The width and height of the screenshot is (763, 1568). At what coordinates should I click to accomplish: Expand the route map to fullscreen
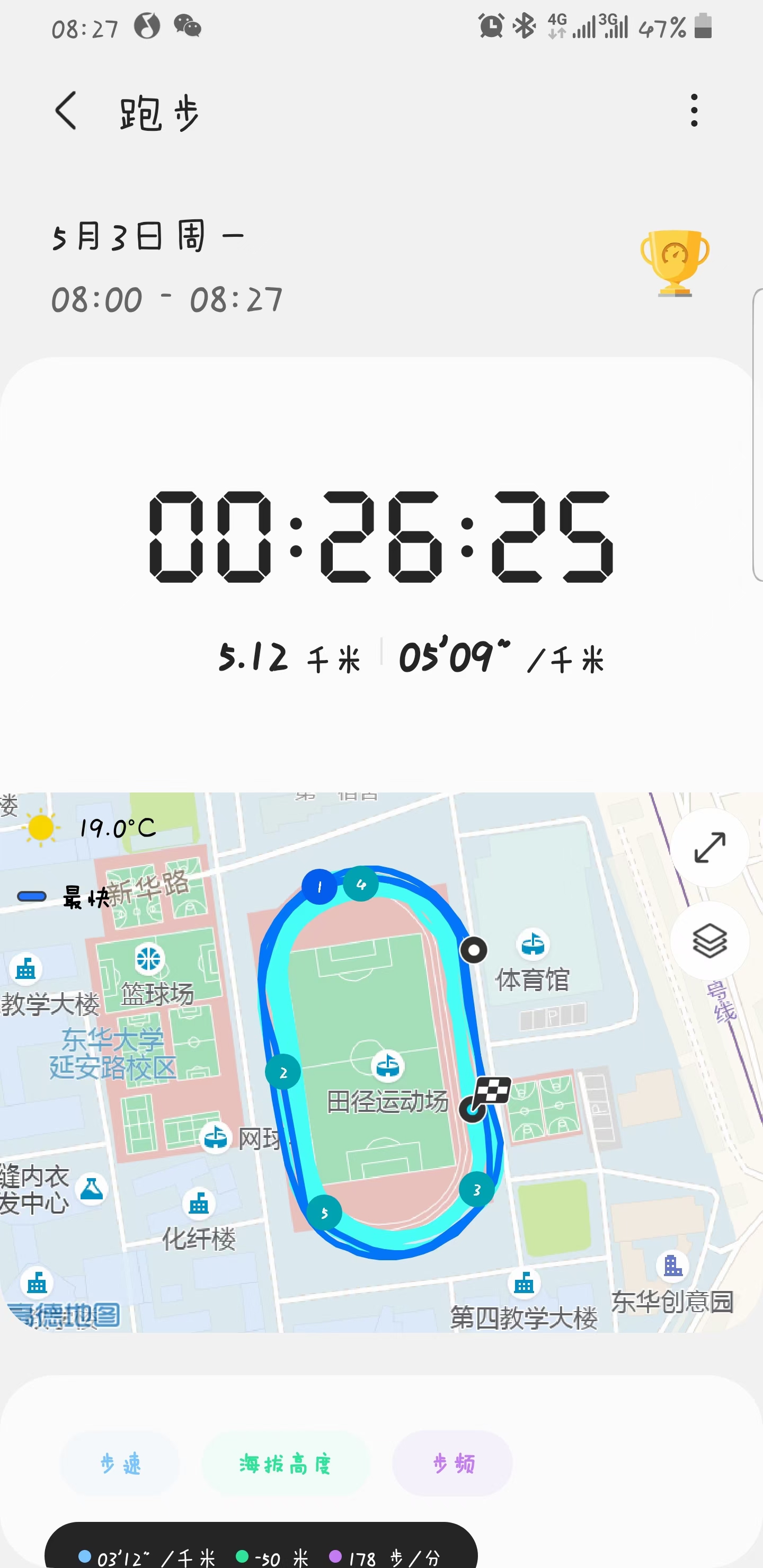pos(709,848)
